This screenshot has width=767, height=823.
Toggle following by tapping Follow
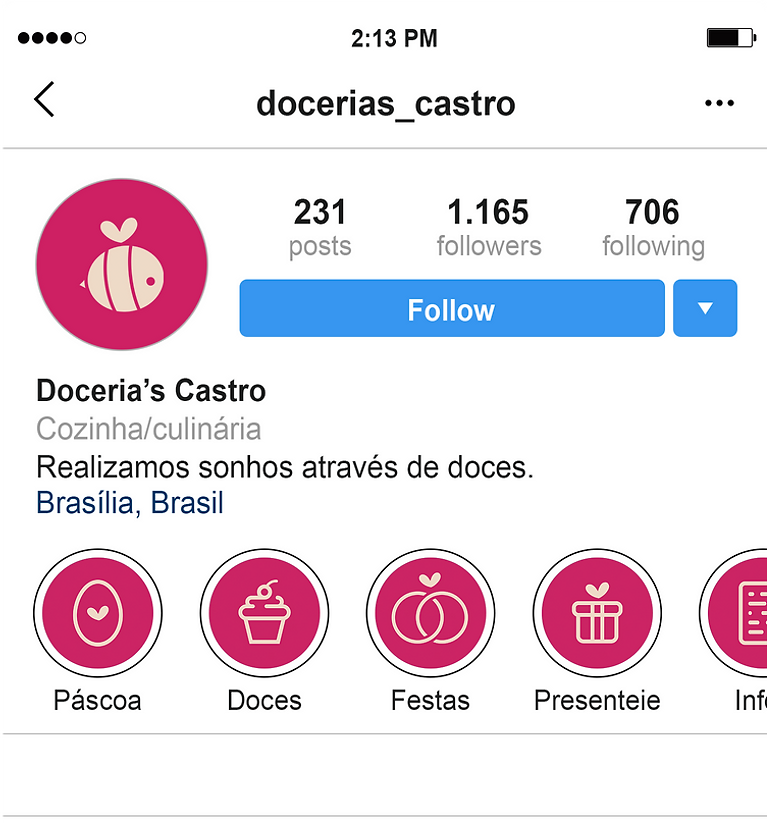point(451,308)
